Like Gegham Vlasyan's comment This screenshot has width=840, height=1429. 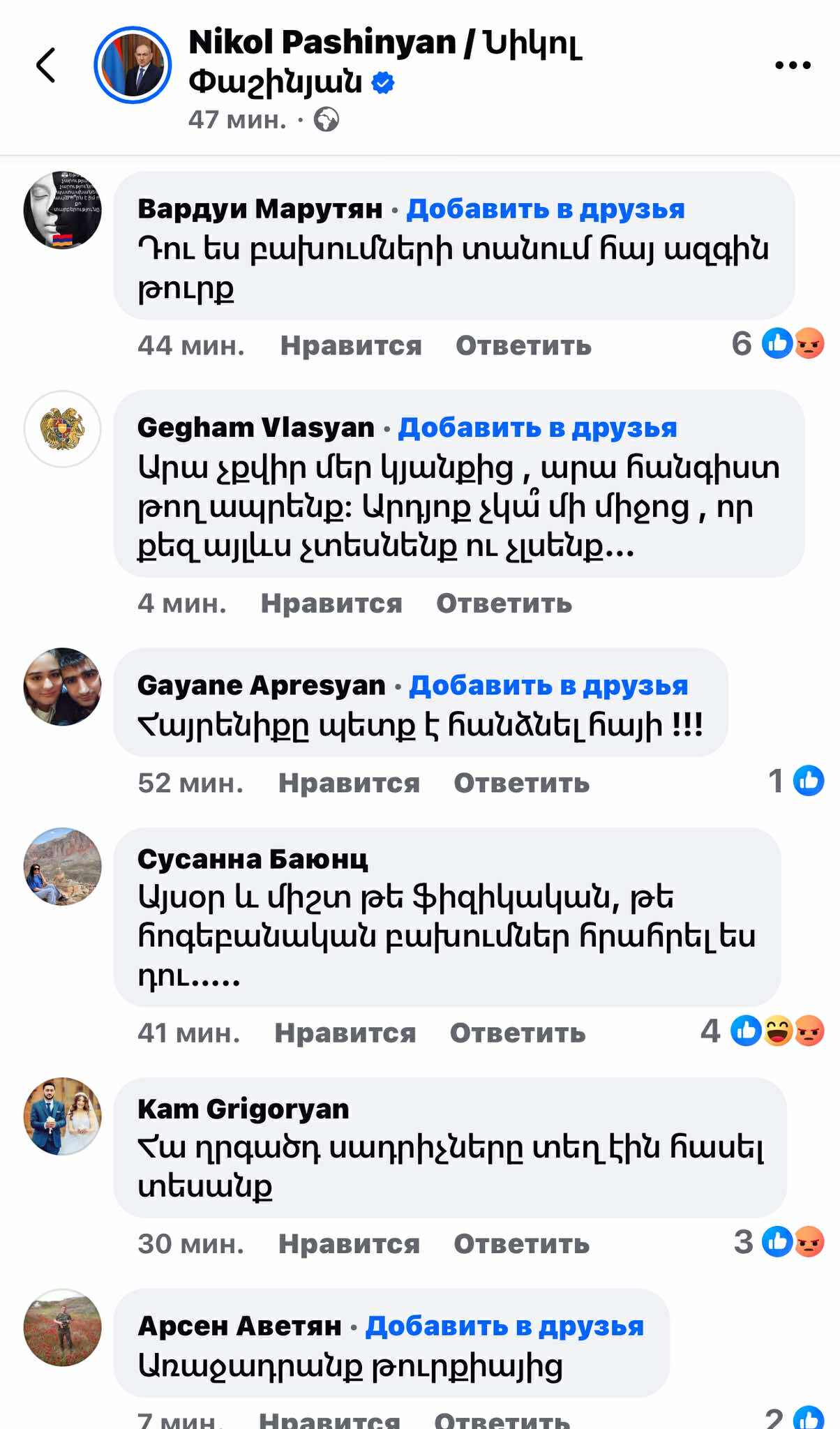tap(331, 603)
